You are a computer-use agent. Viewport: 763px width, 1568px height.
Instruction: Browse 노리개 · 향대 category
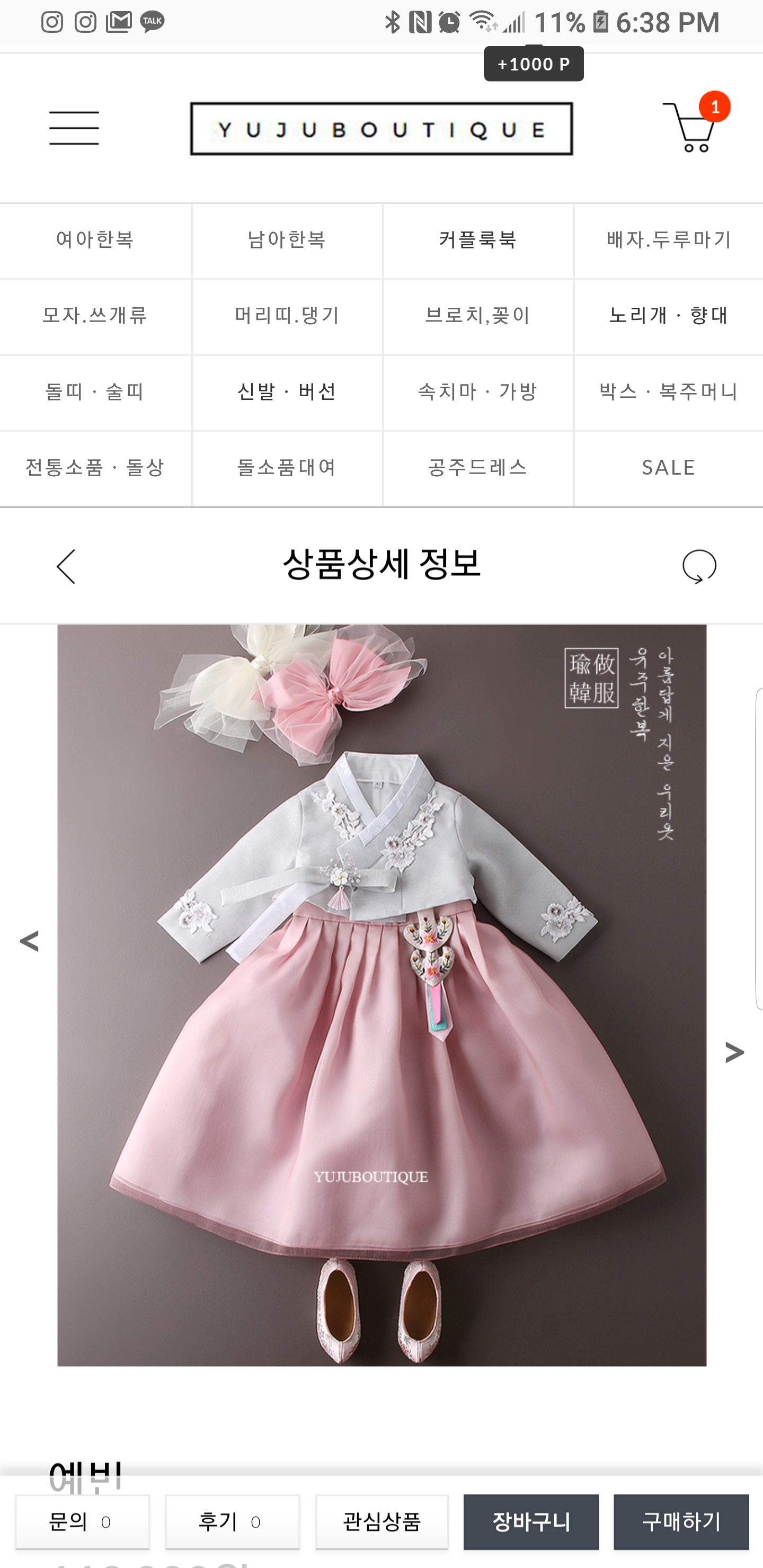point(669,316)
